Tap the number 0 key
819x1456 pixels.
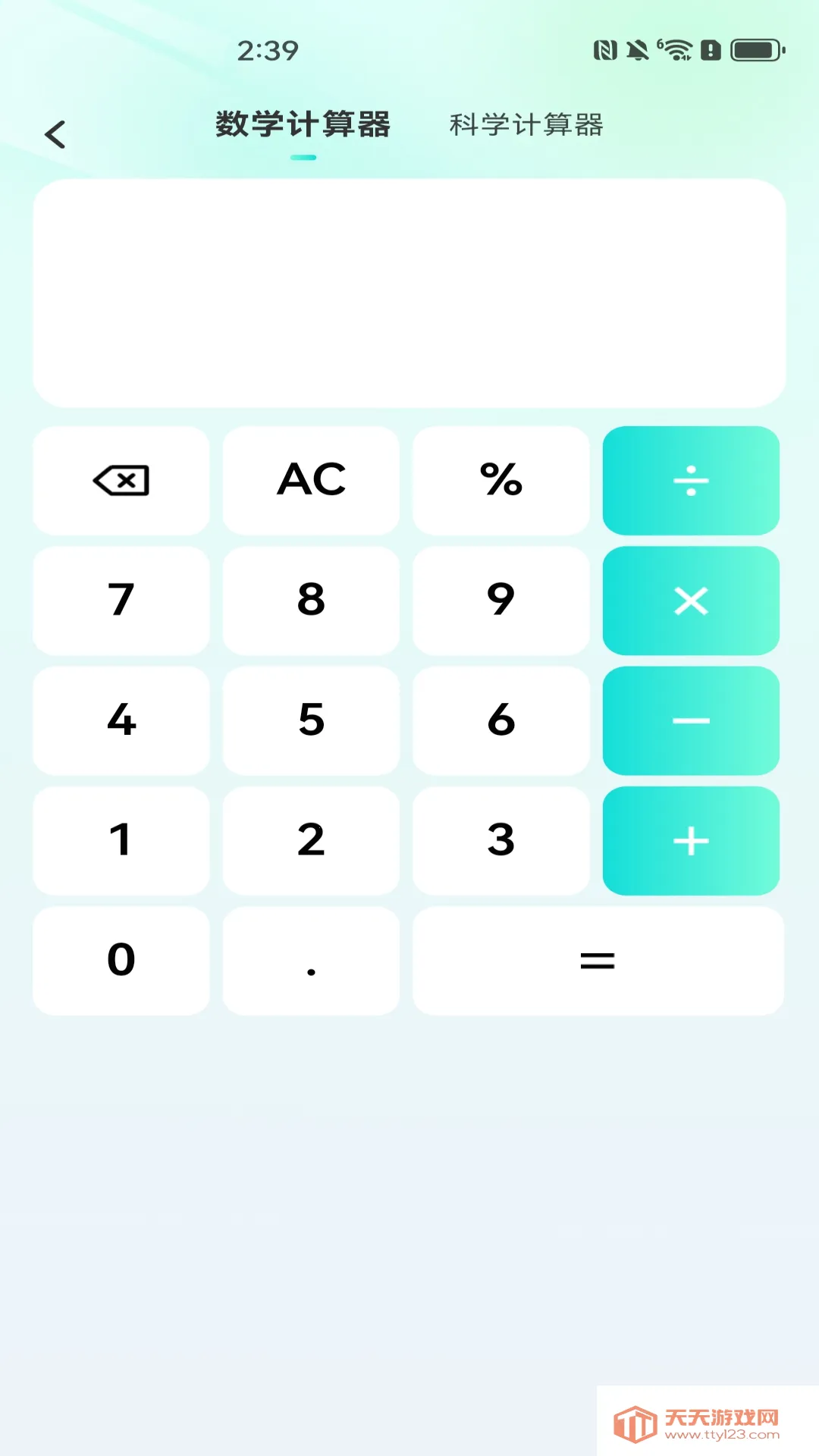tap(121, 961)
